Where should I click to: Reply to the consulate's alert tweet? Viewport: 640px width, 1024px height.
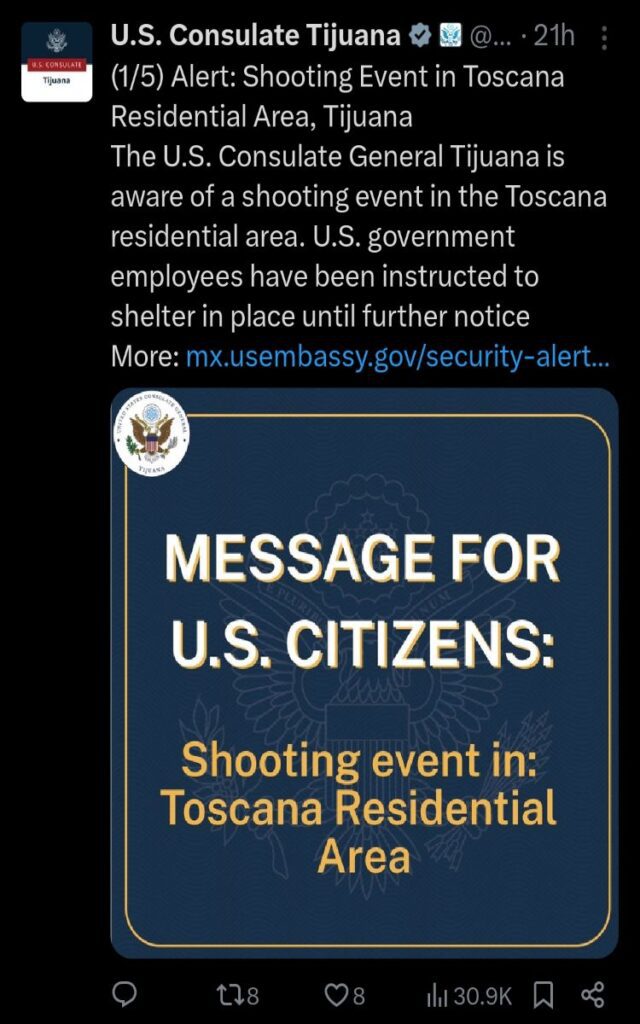tap(124, 994)
